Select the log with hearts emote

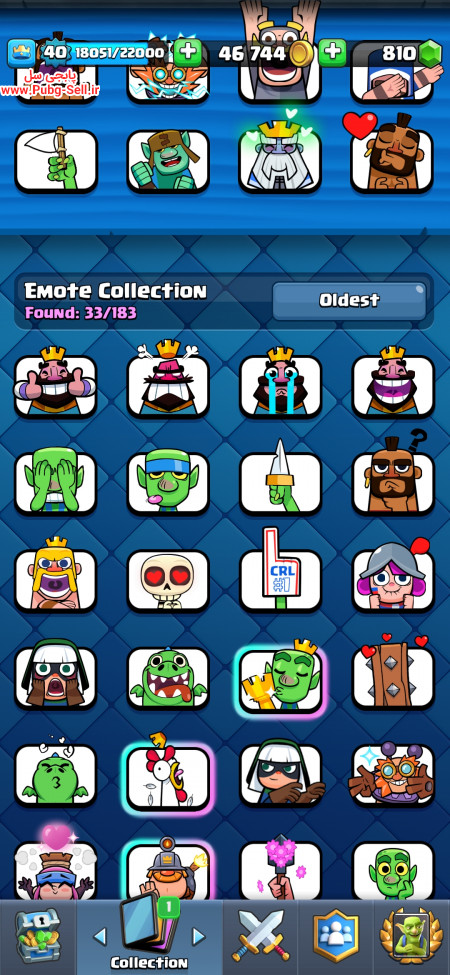(x=393, y=673)
